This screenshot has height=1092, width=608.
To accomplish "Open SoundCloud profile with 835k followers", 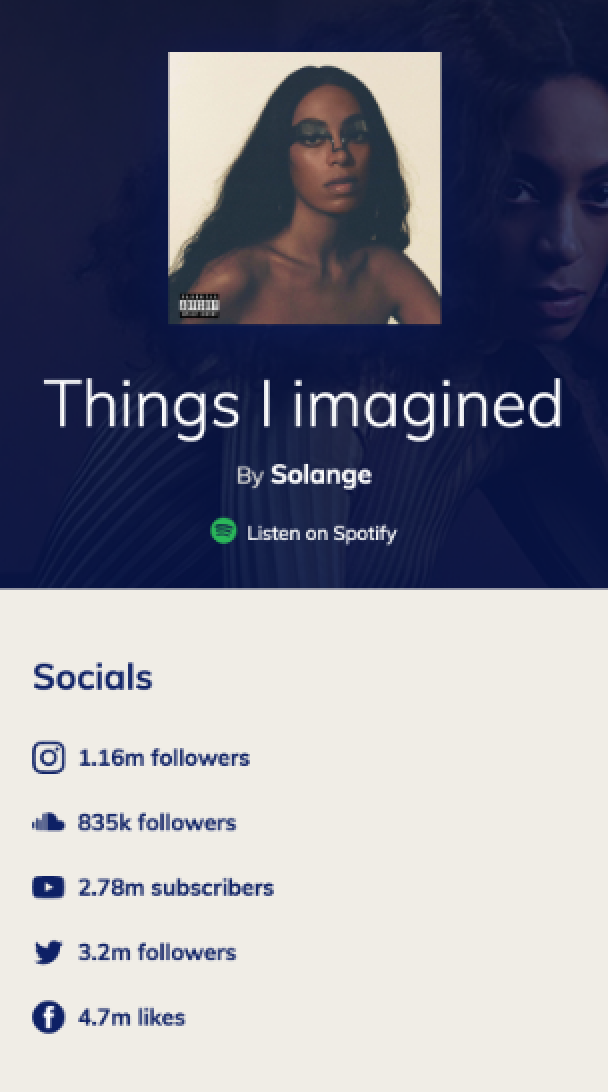I will (135, 823).
